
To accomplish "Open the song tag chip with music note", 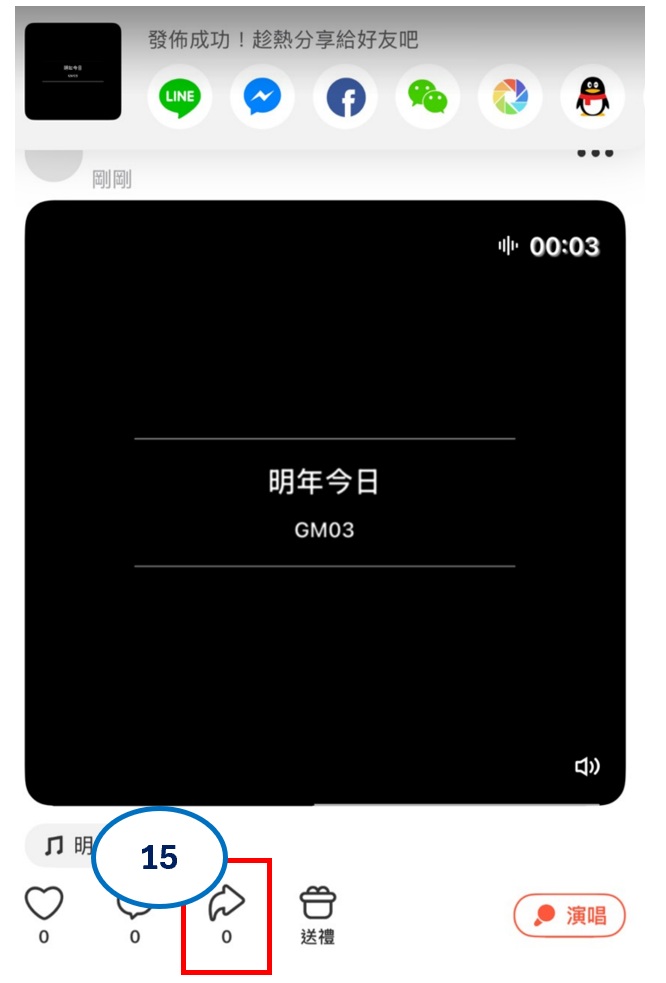I will tap(65, 846).
